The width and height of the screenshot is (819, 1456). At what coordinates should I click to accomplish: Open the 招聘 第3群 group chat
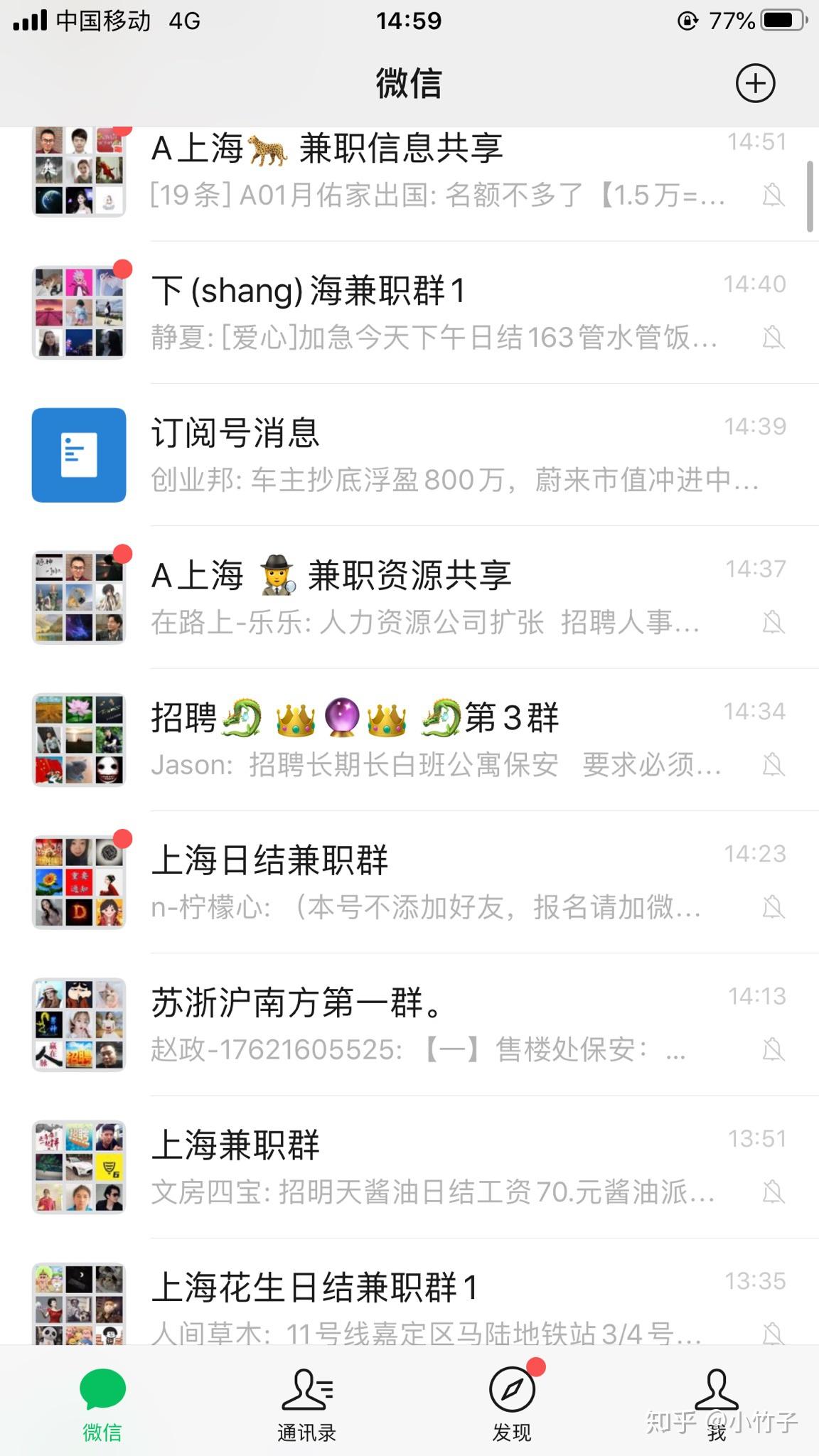coord(427,739)
